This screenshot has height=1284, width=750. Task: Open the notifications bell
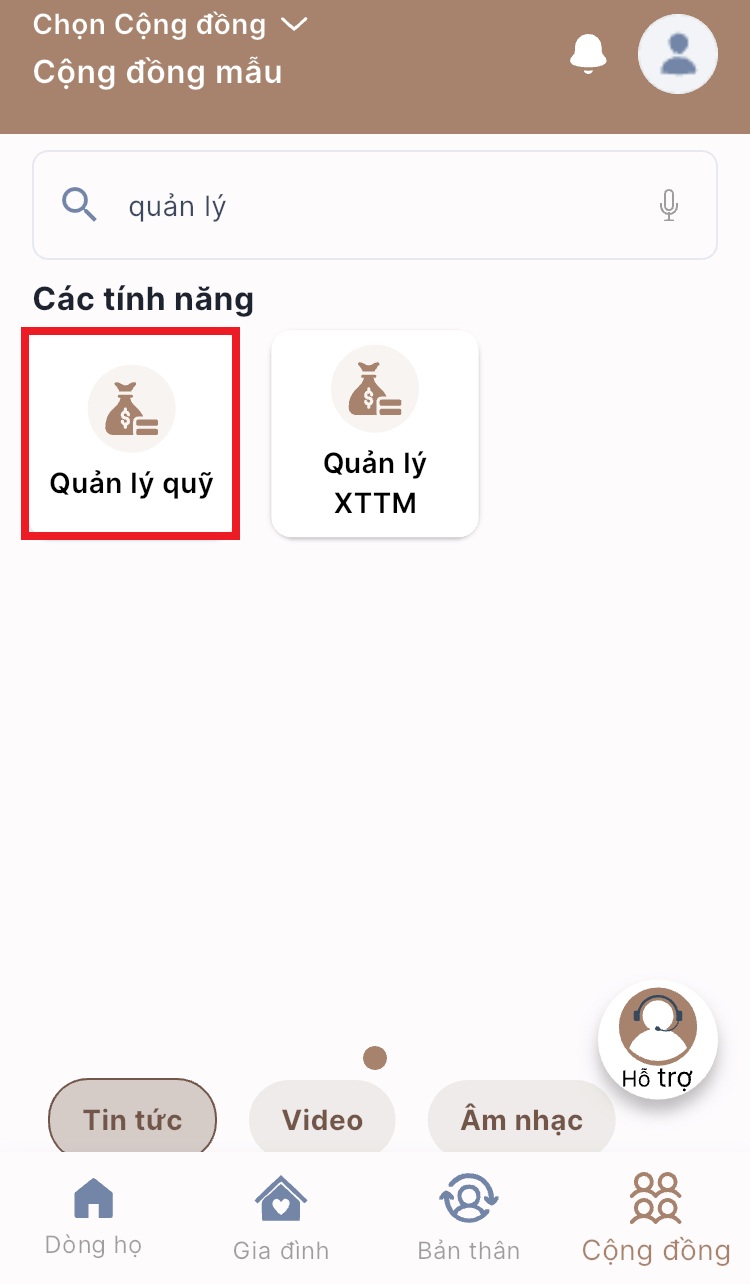[x=588, y=54]
